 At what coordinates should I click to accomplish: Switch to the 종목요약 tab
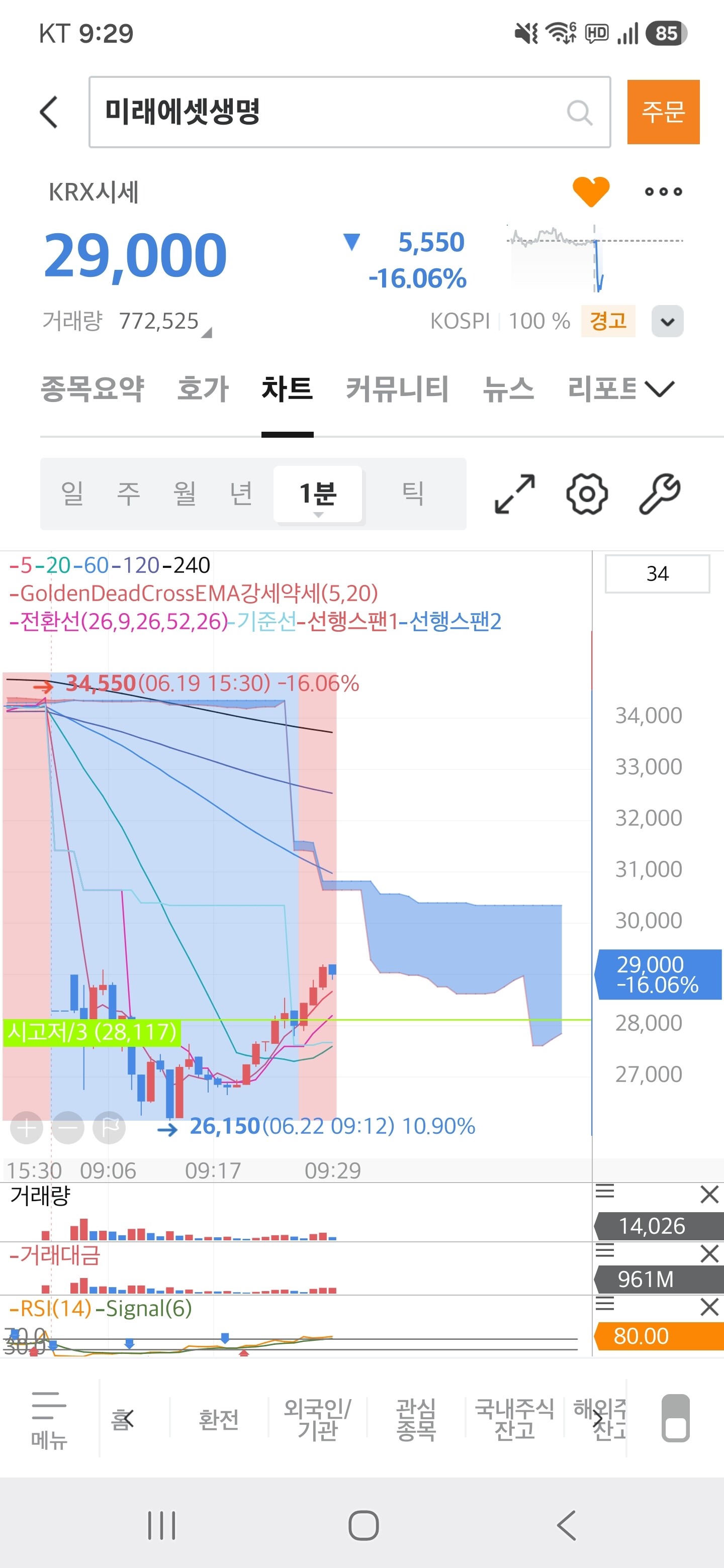point(93,389)
